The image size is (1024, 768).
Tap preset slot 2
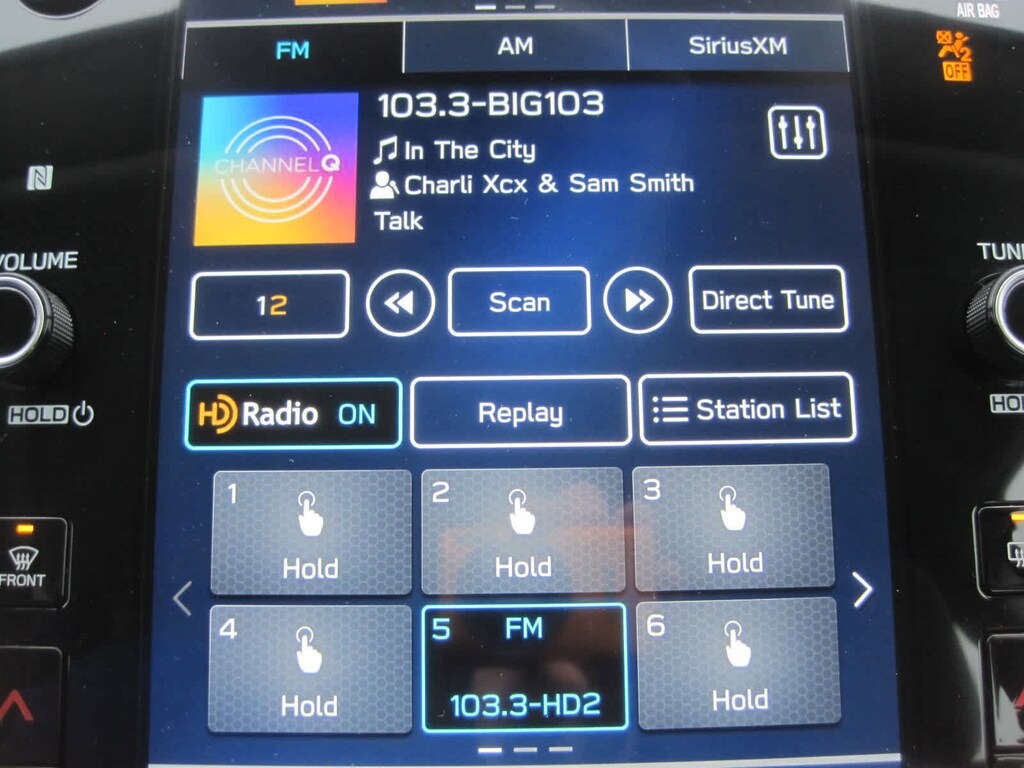522,530
